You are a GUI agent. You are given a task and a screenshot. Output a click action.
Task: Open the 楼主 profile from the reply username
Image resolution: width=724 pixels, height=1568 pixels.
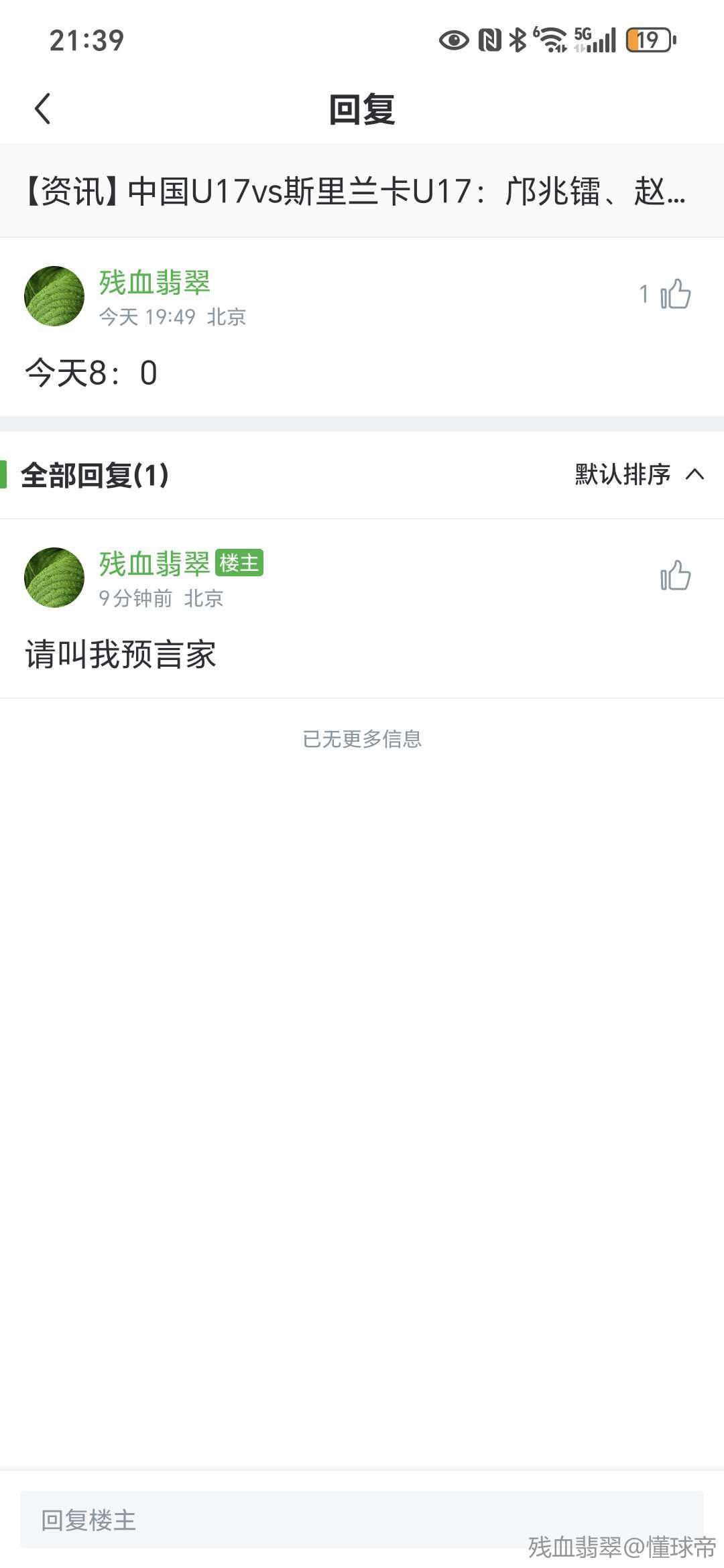[154, 564]
